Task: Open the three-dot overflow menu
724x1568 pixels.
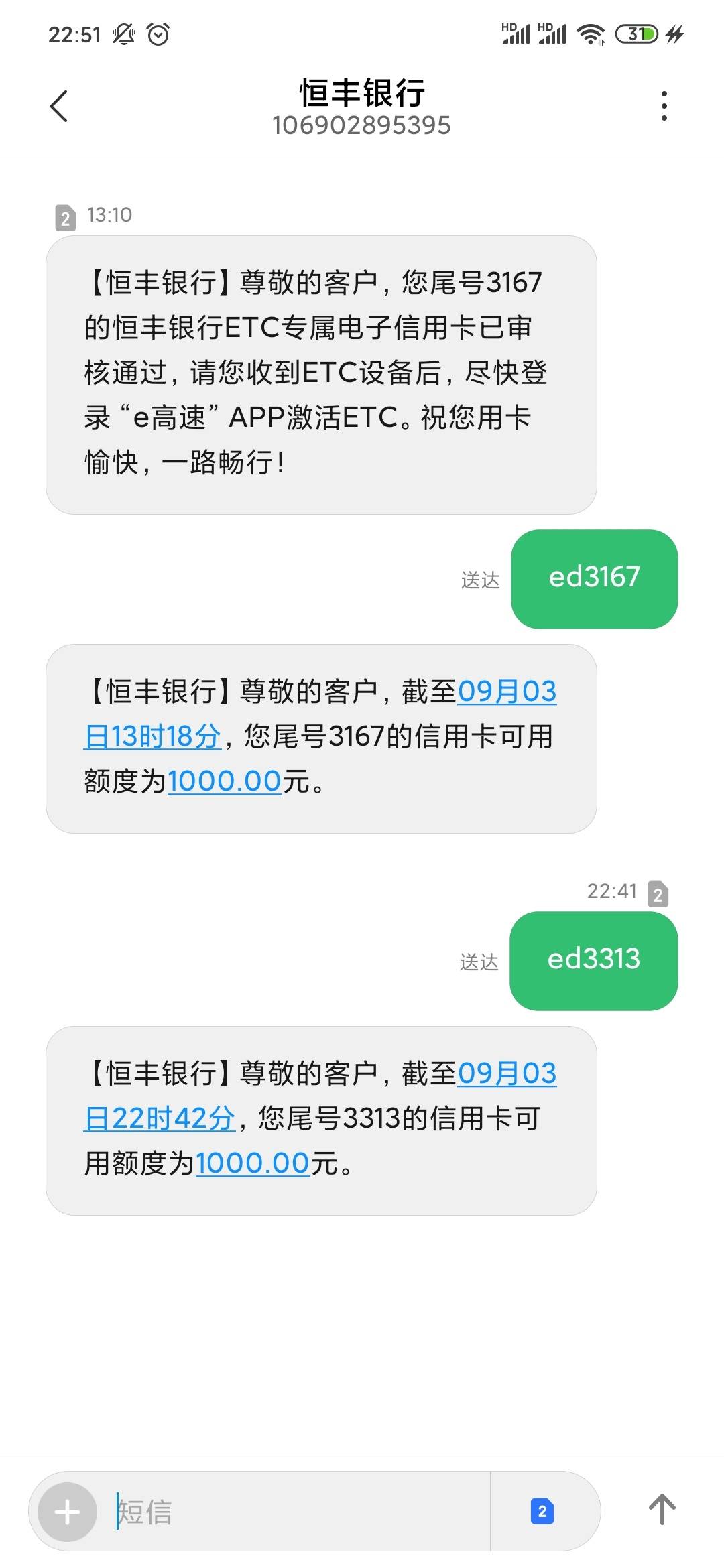Action: click(664, 106)
